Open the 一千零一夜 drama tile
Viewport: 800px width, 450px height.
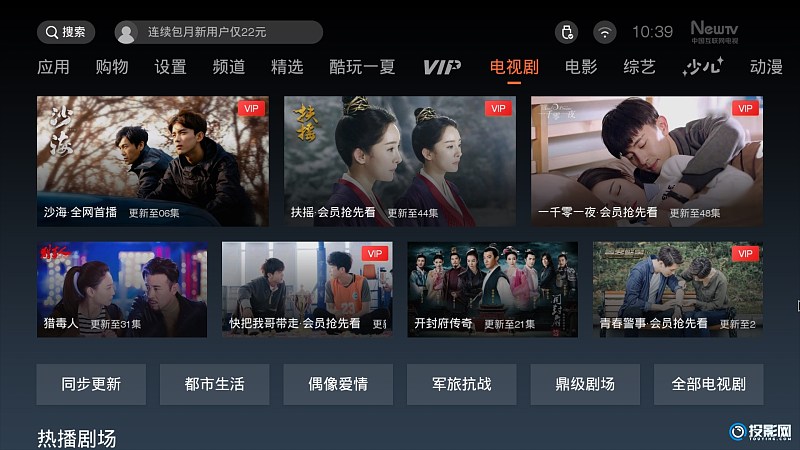(647, 160)
